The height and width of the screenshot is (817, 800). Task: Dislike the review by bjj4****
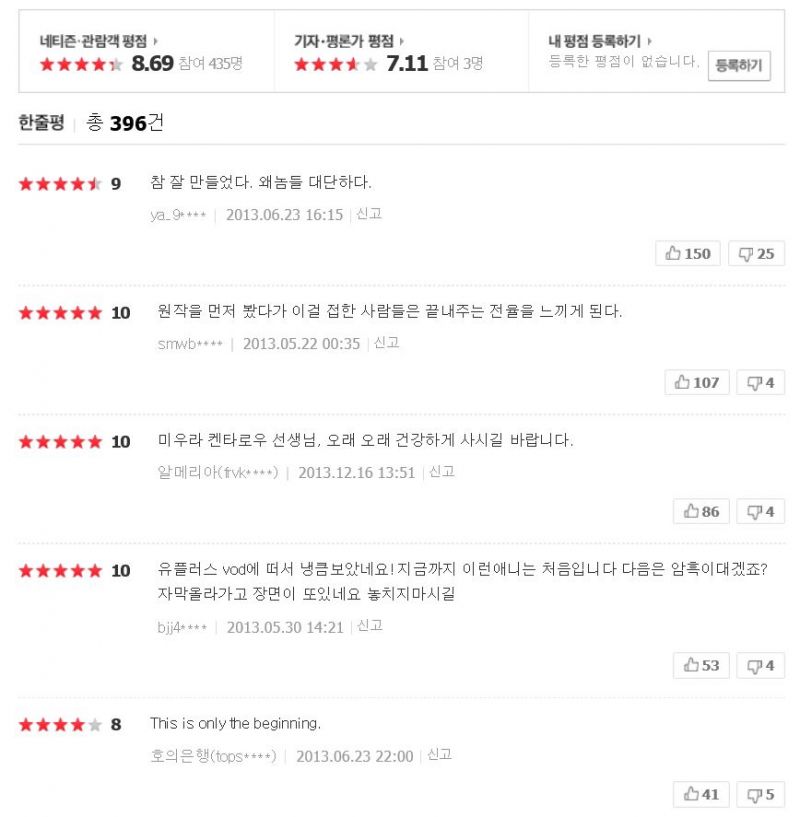(x=760, y=665)
